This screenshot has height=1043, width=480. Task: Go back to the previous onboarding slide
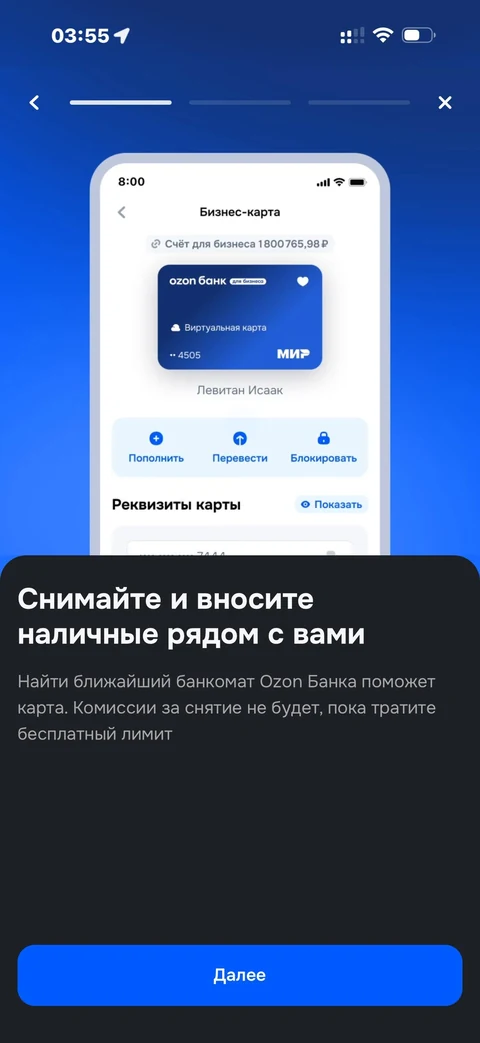click(35, 102)
